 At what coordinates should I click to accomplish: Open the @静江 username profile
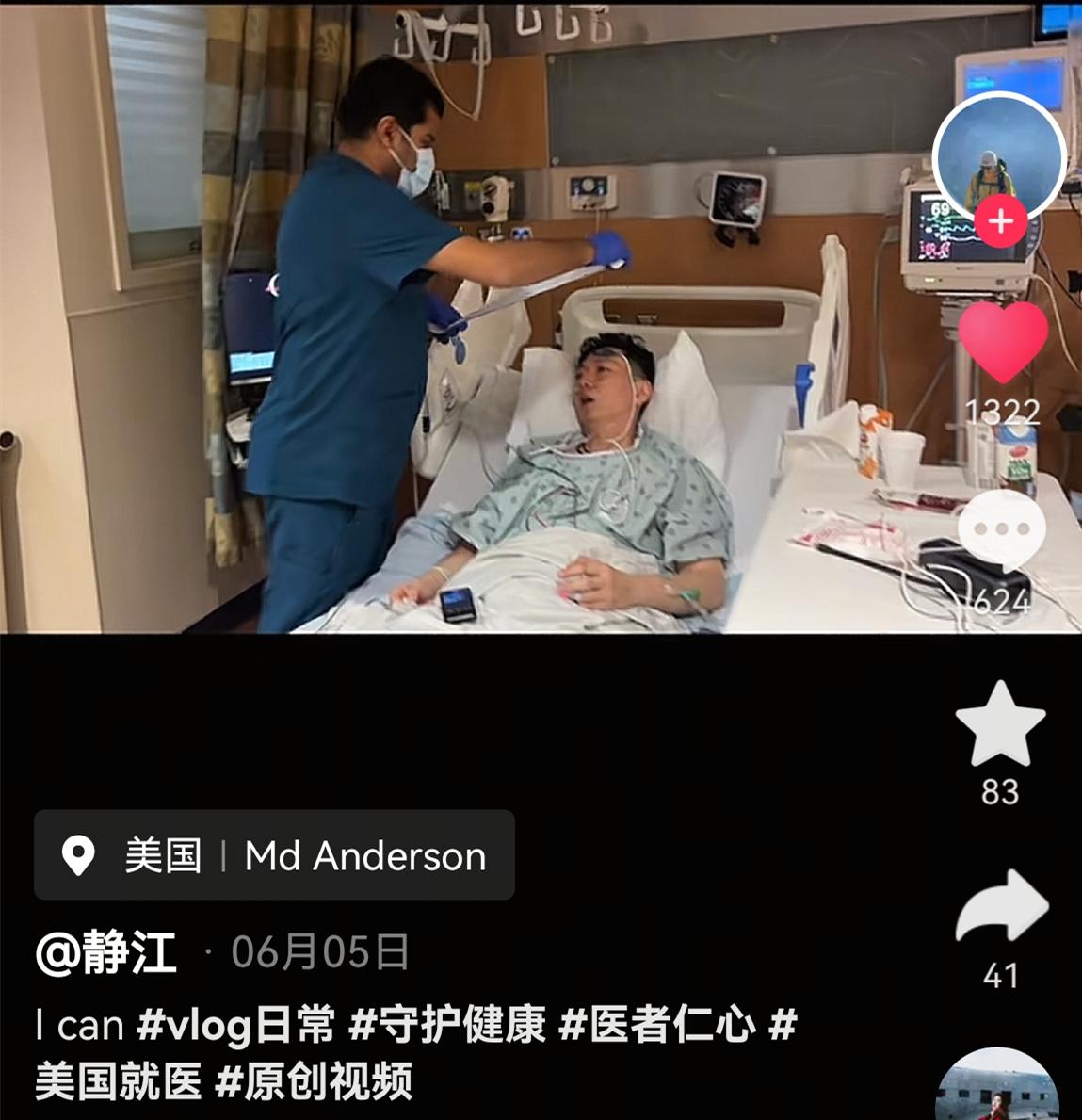pos(105,952)
